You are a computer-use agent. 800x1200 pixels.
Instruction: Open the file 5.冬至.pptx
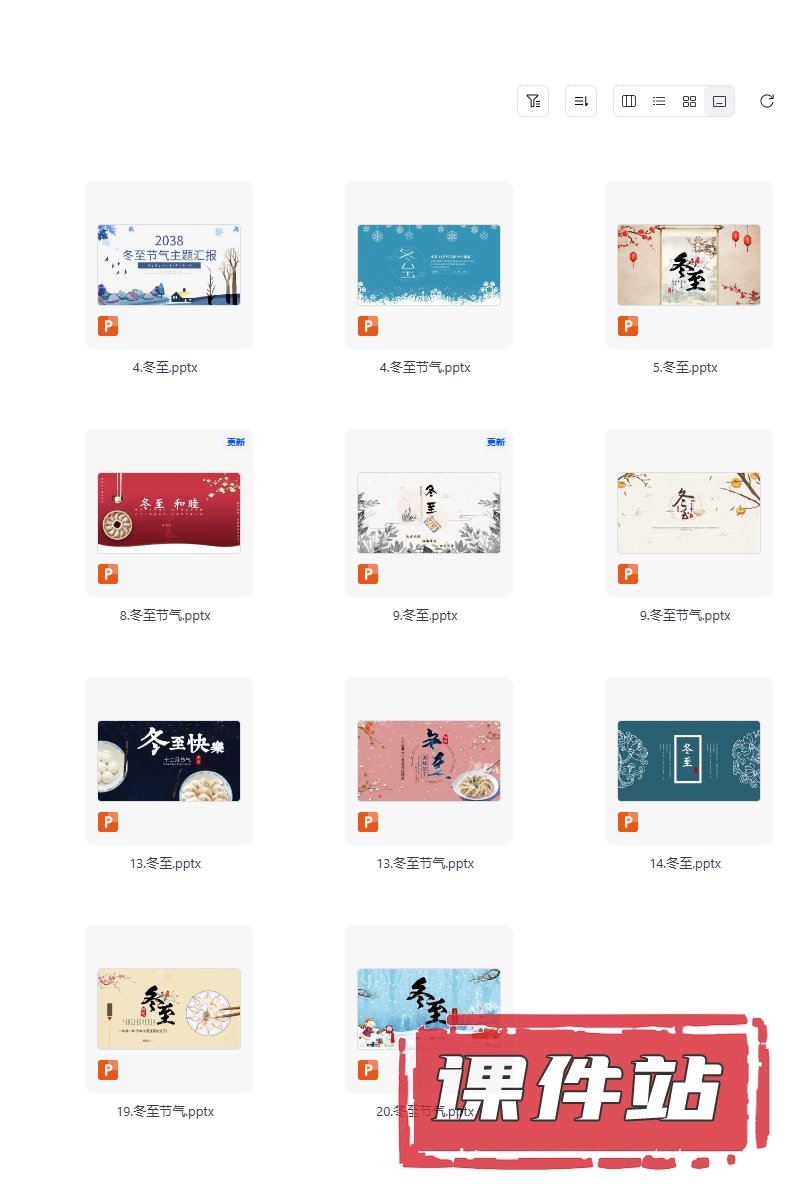(x=689, y=265)
